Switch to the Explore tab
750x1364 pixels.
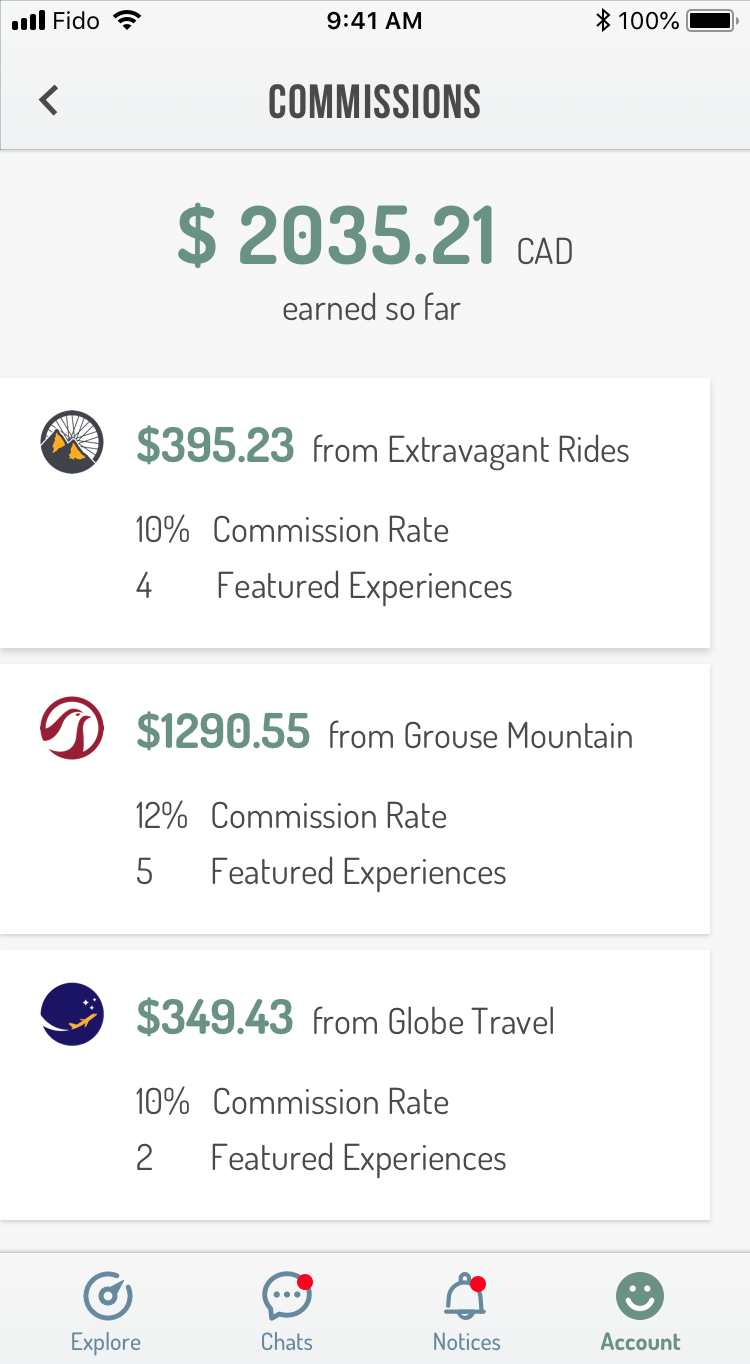(106, 1311)
